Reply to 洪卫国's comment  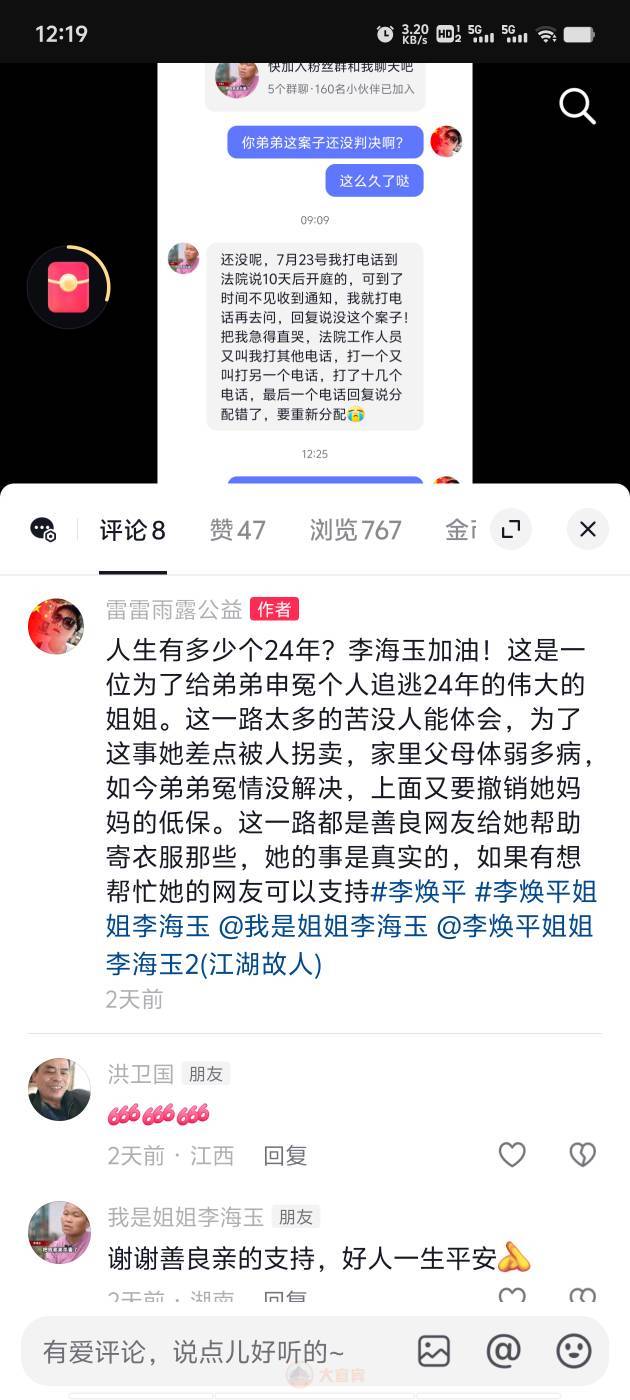coord(285,1156)
